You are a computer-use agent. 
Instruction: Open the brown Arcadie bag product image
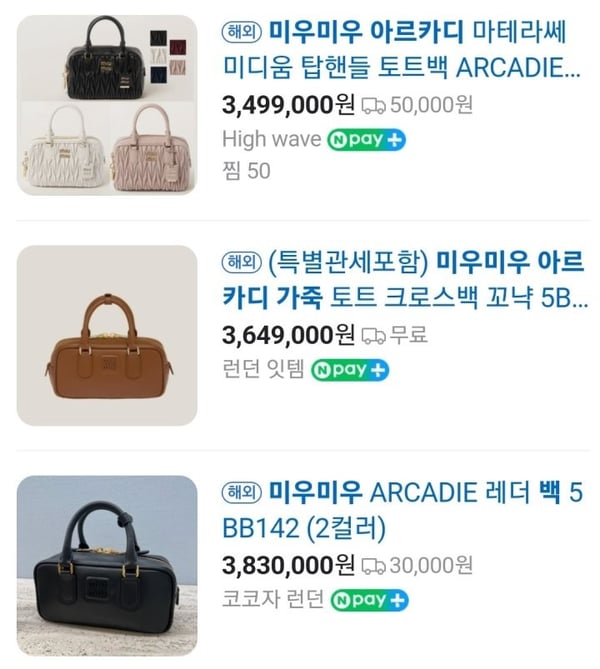(x=108, y=335)
